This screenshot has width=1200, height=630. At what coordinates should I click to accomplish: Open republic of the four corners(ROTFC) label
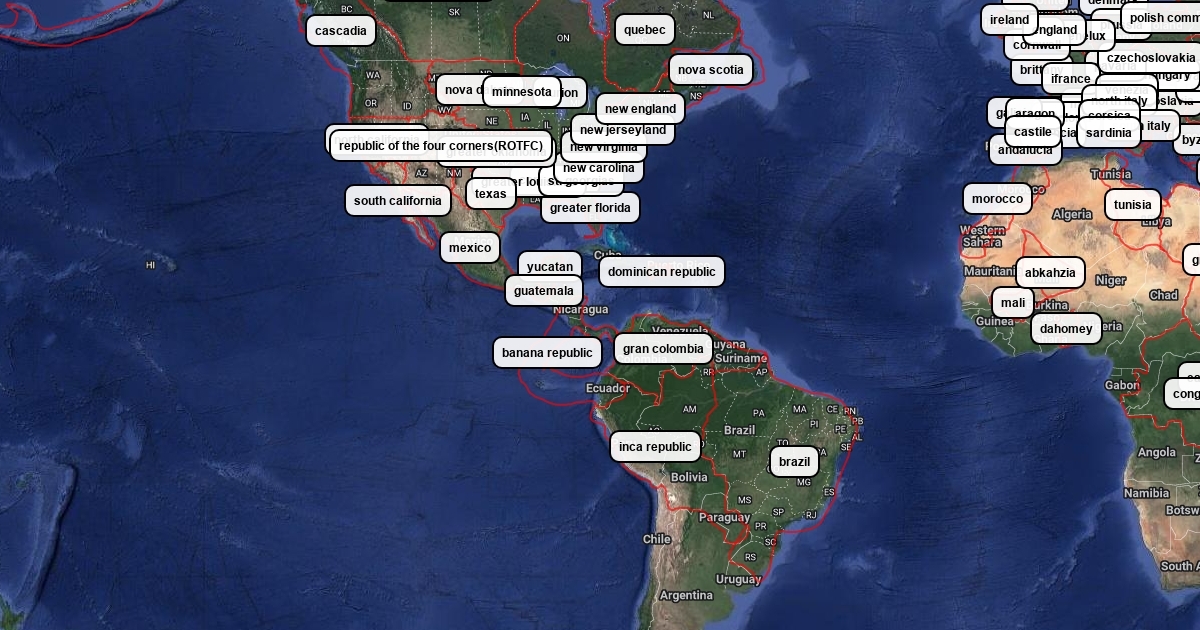click(x=441, y=146)
